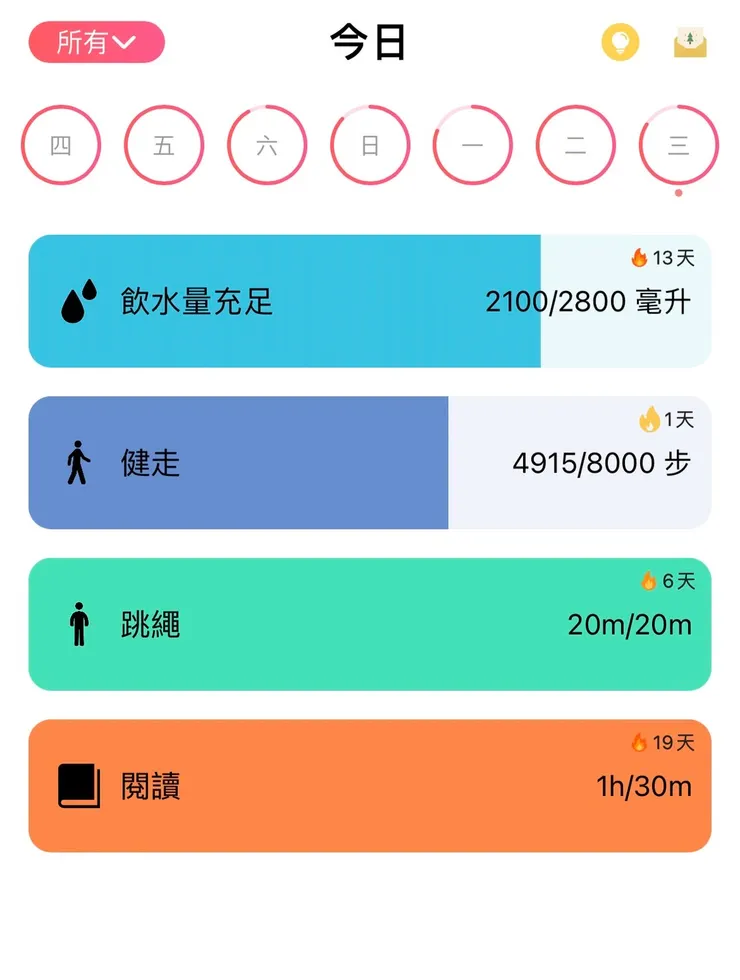Switch to day 四 in the week strip
The height and width of the screenshot is (980, 740).
(x=61, y=144)
